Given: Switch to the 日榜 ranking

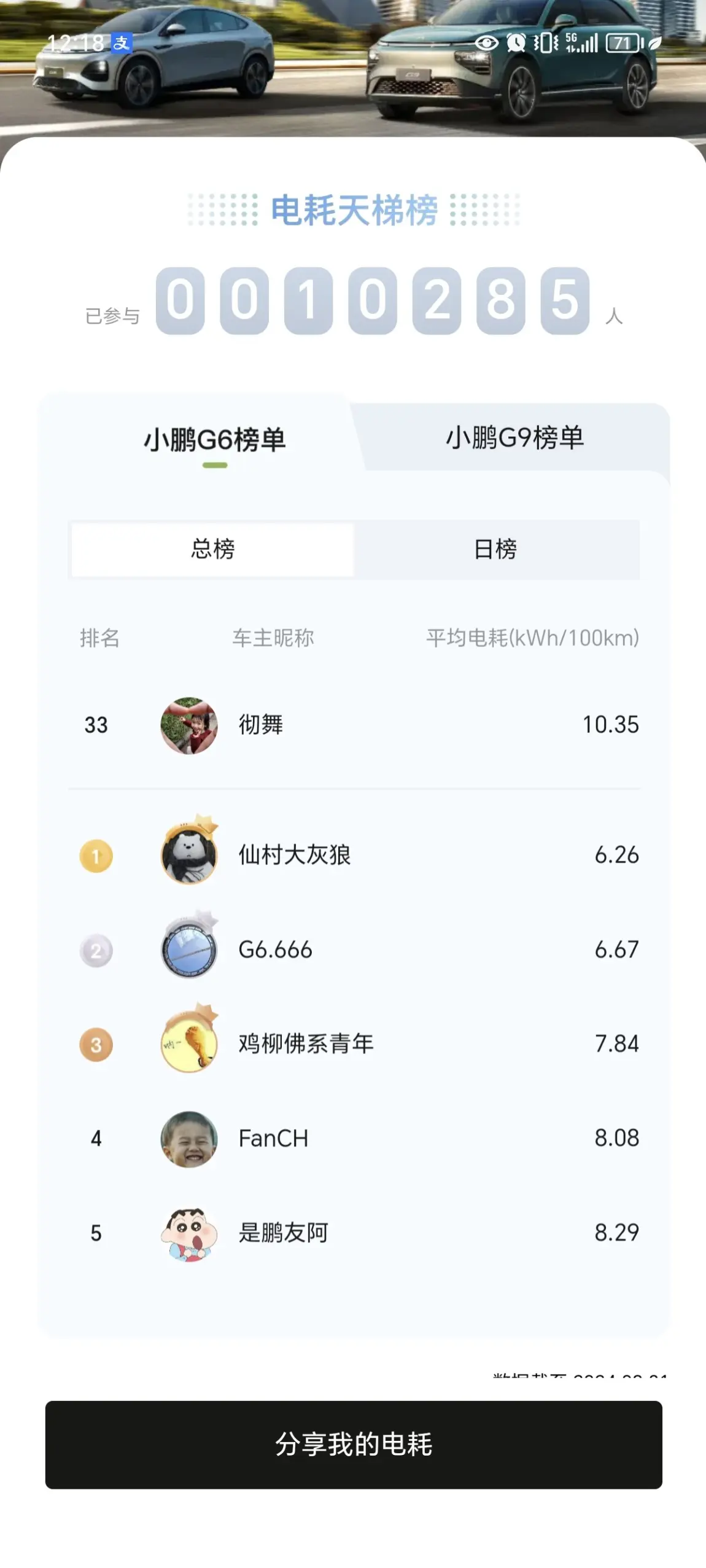Looking at the screenshot, I should (x=495, y=549).
